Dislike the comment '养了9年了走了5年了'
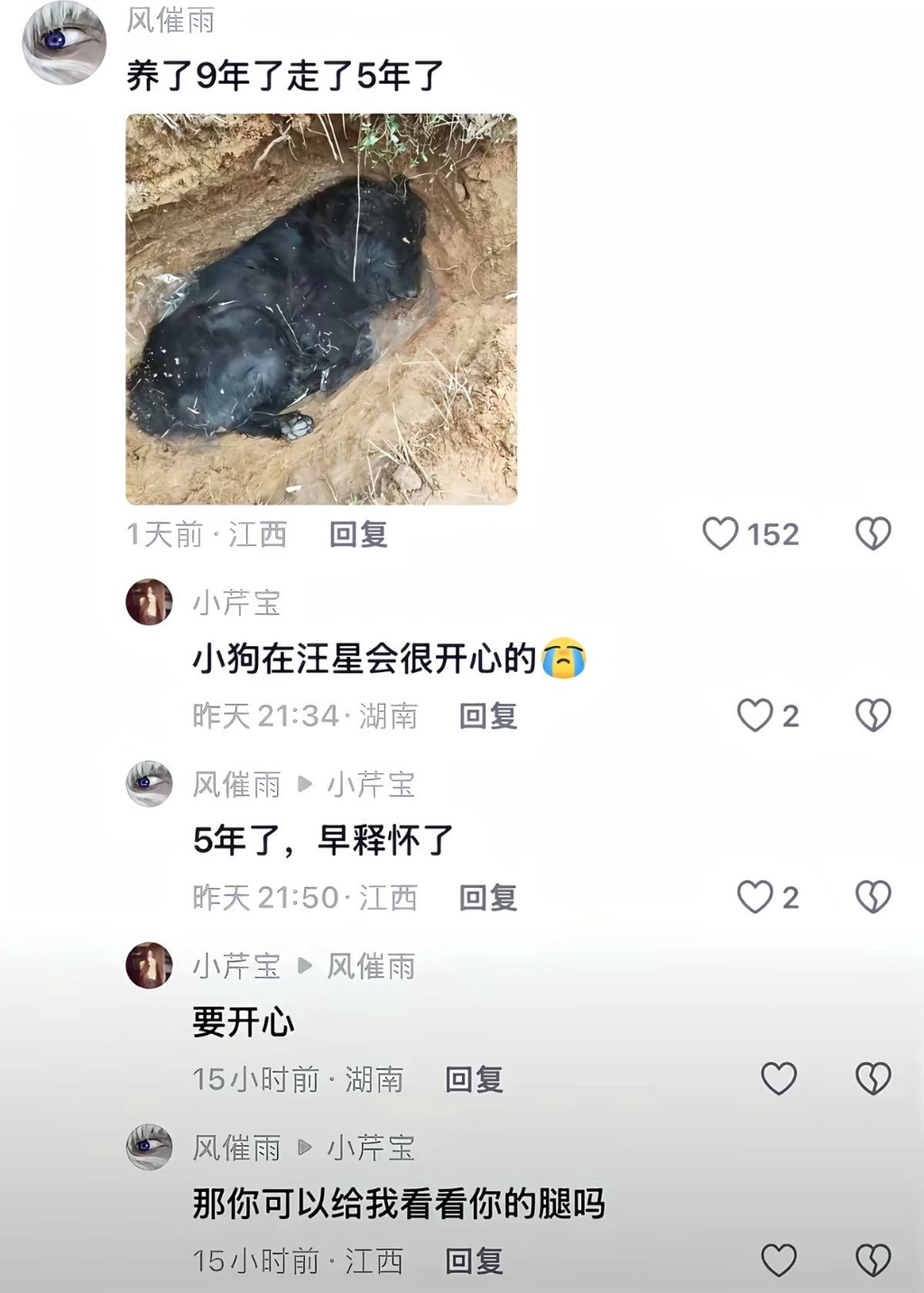Screen dimensions: 924x1293 (x=873, y=534)
